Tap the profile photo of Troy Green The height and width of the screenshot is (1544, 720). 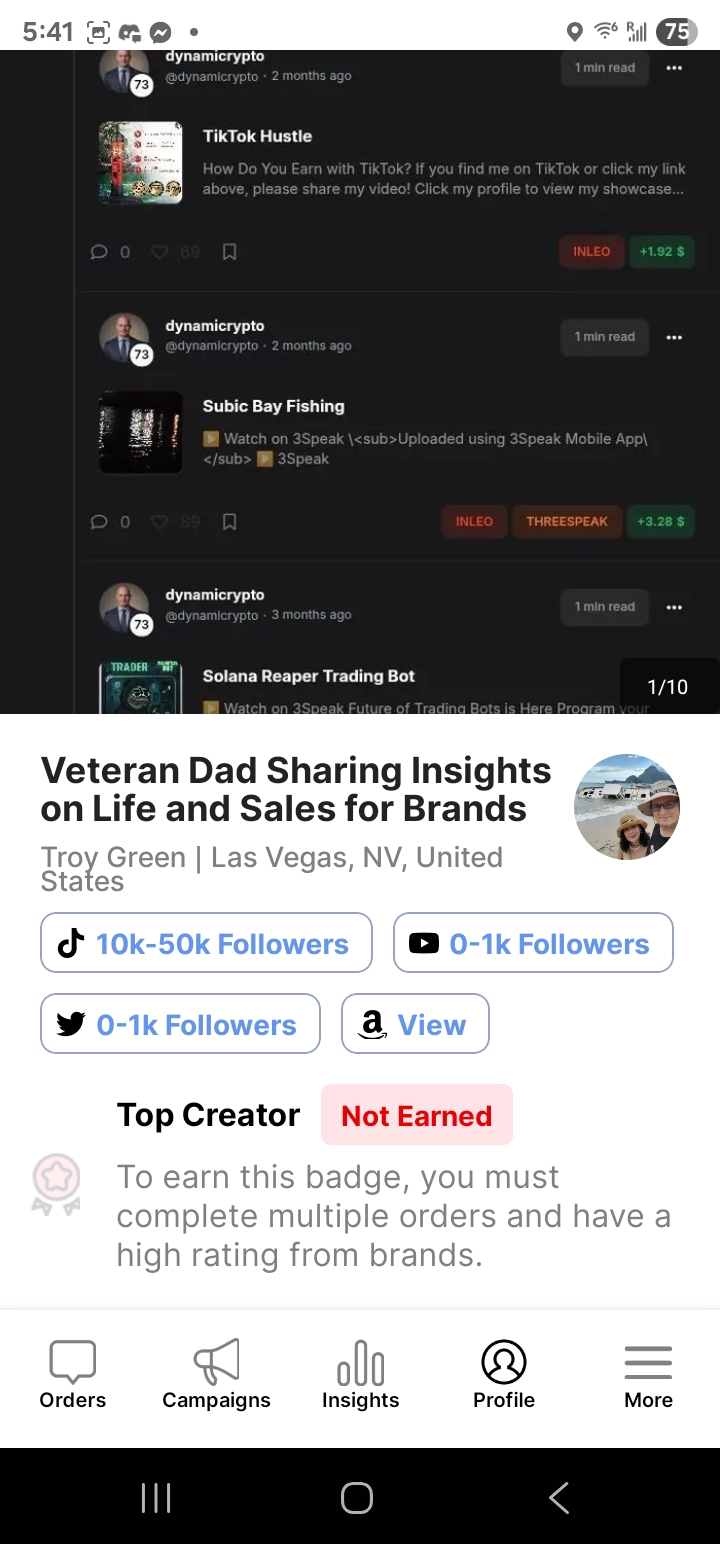click(627, 807)
